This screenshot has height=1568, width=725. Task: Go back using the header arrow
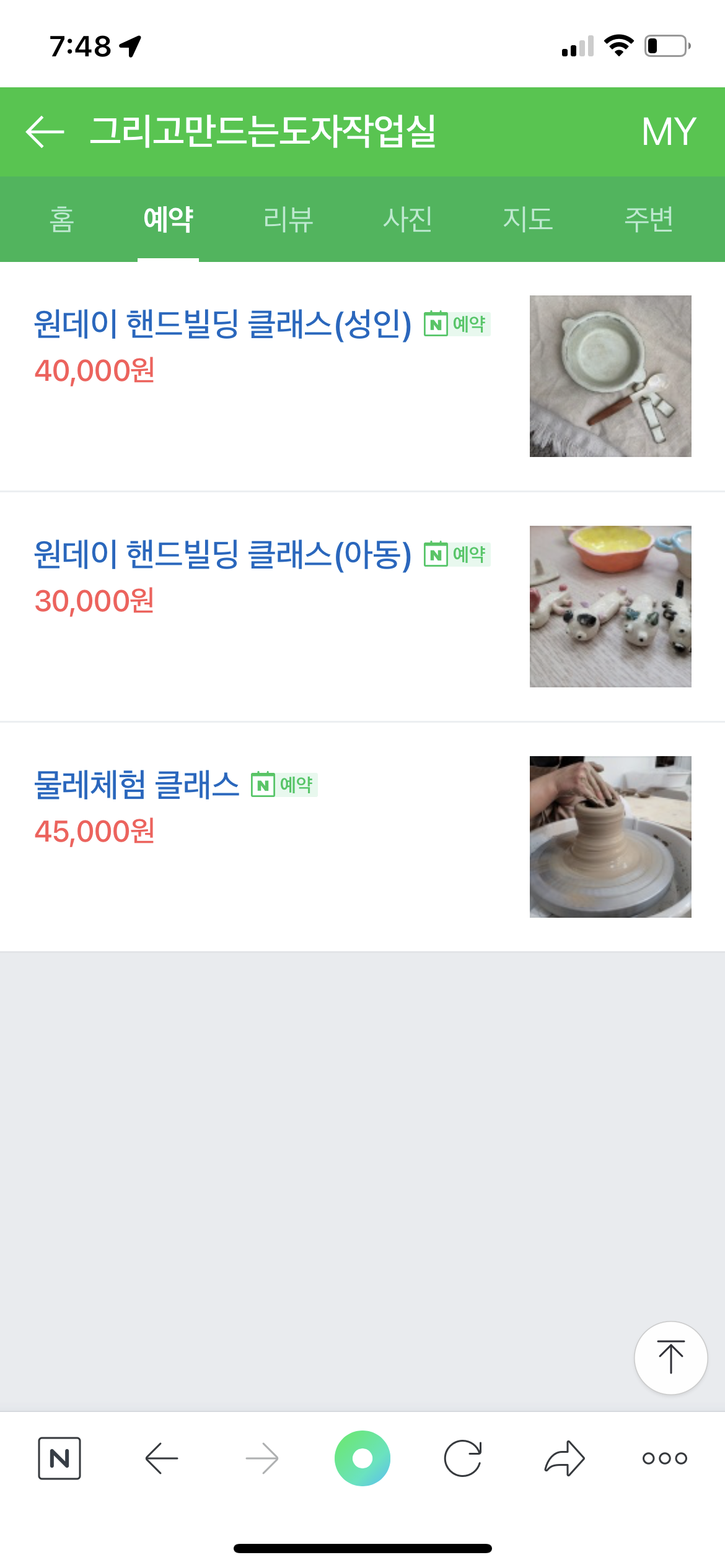[x=45, y=131]
